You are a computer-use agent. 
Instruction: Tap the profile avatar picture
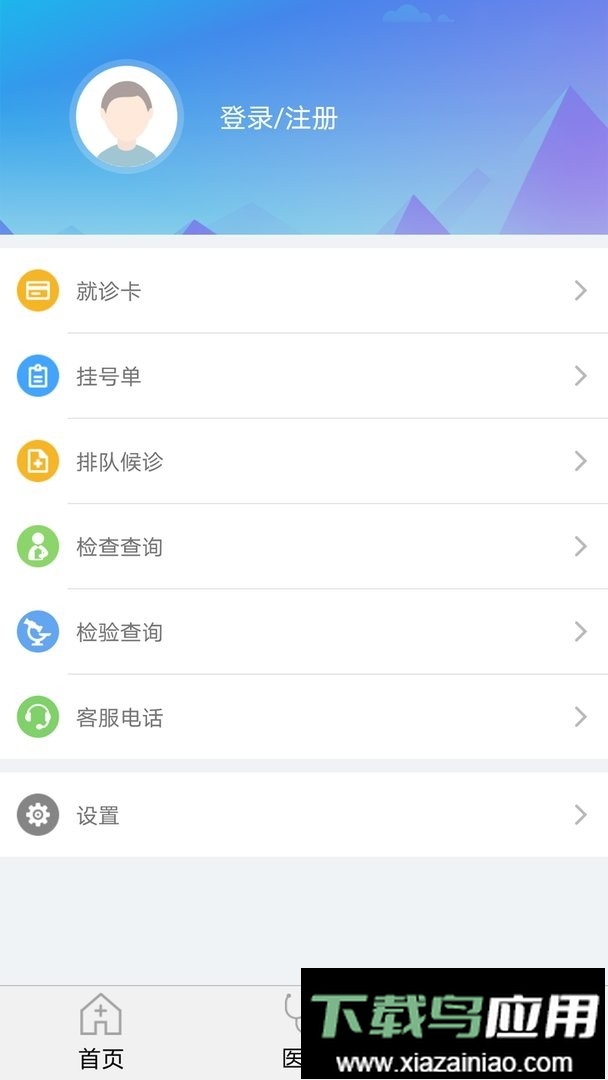pos(127,117)
